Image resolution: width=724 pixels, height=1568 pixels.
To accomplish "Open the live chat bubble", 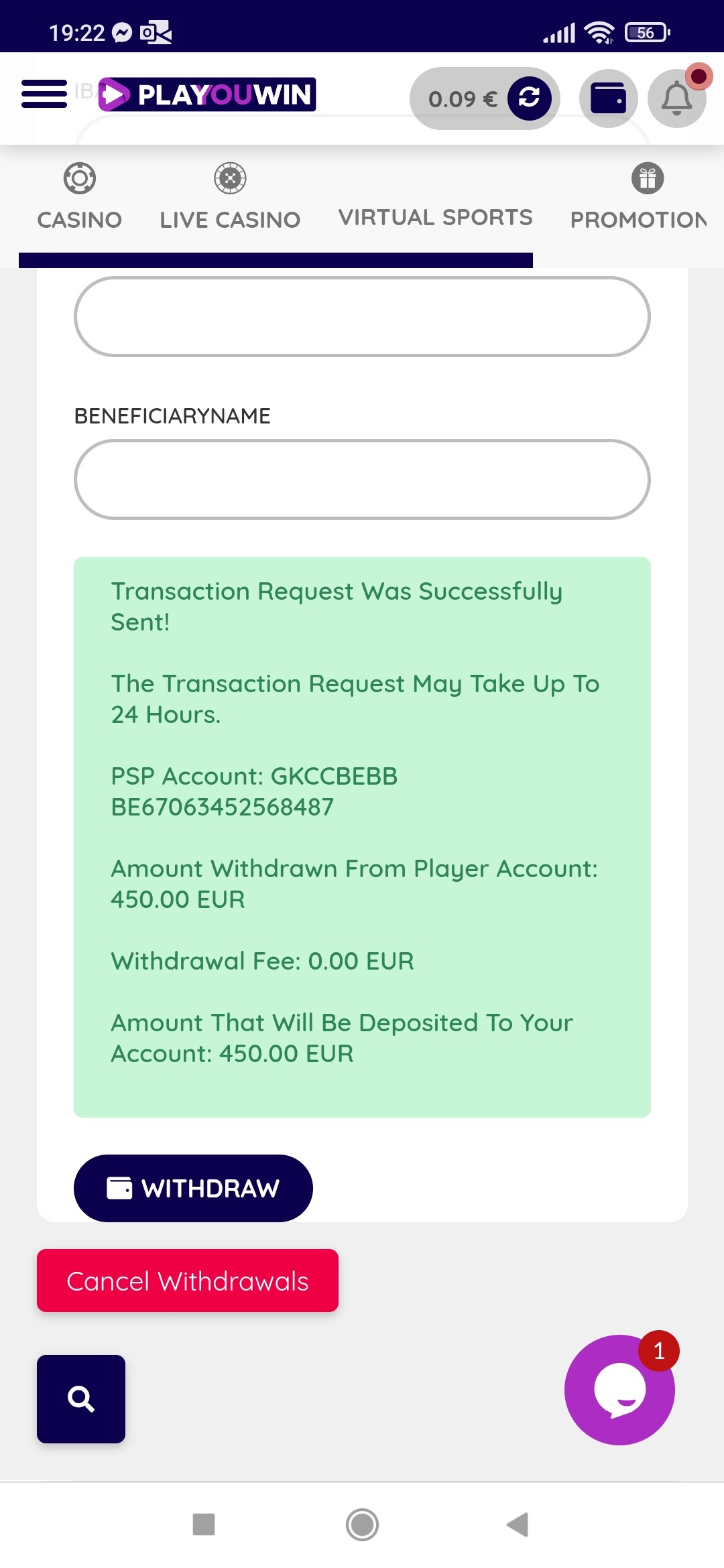I will tap(619, 1390).
